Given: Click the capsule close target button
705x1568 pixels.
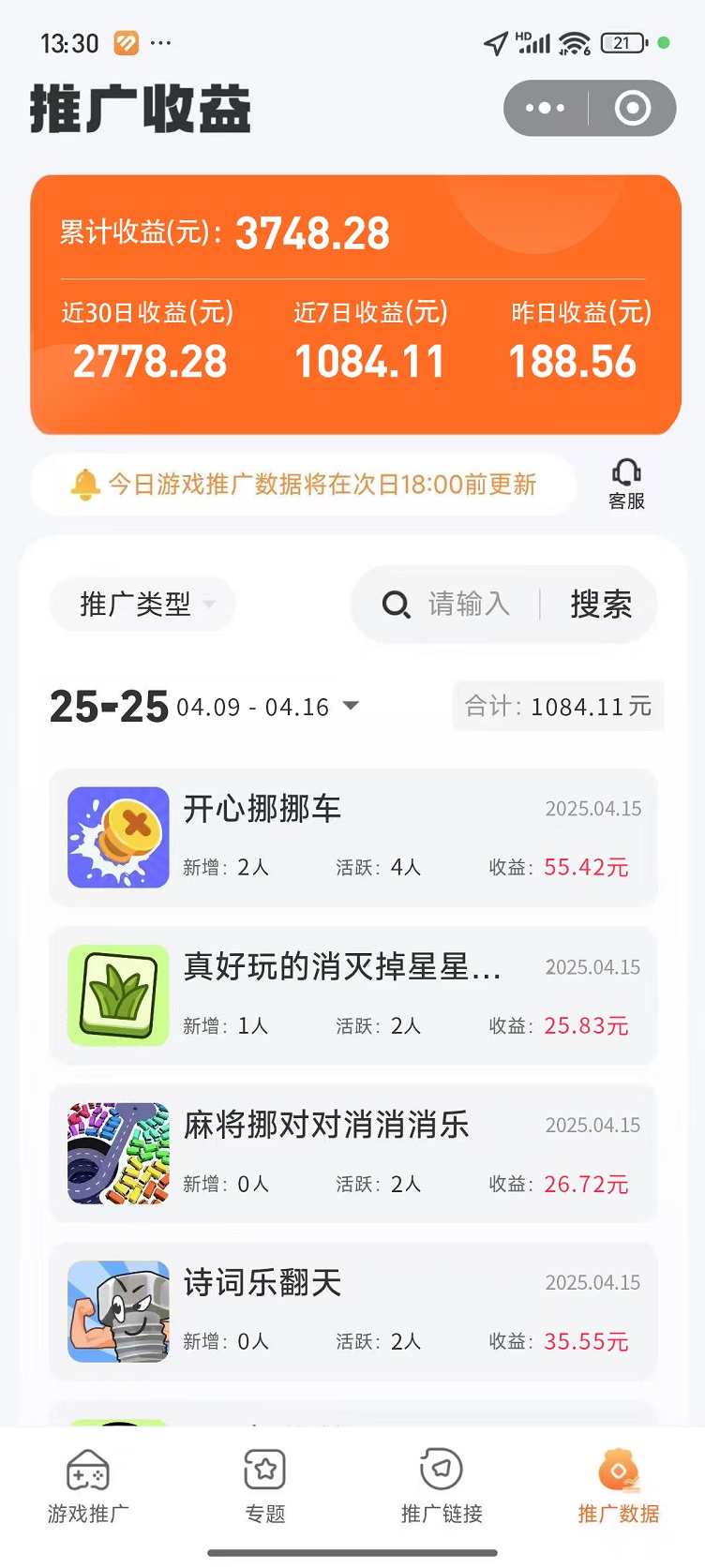Looking at the screenshot, I should [x=632, y=108].
